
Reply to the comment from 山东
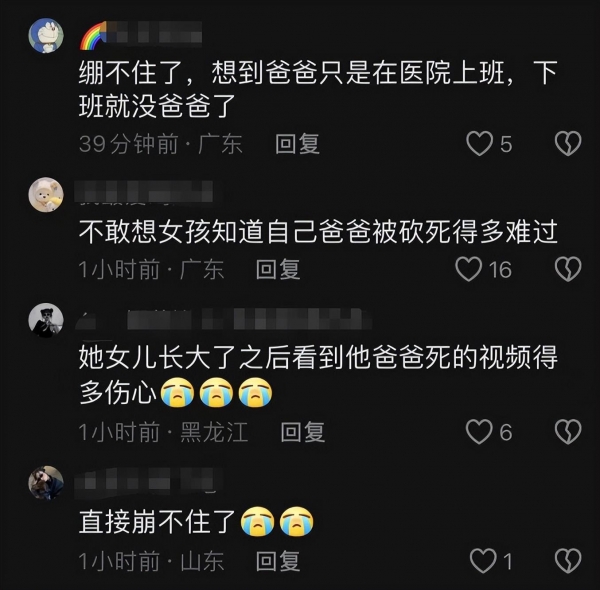[x=278, y=559]
